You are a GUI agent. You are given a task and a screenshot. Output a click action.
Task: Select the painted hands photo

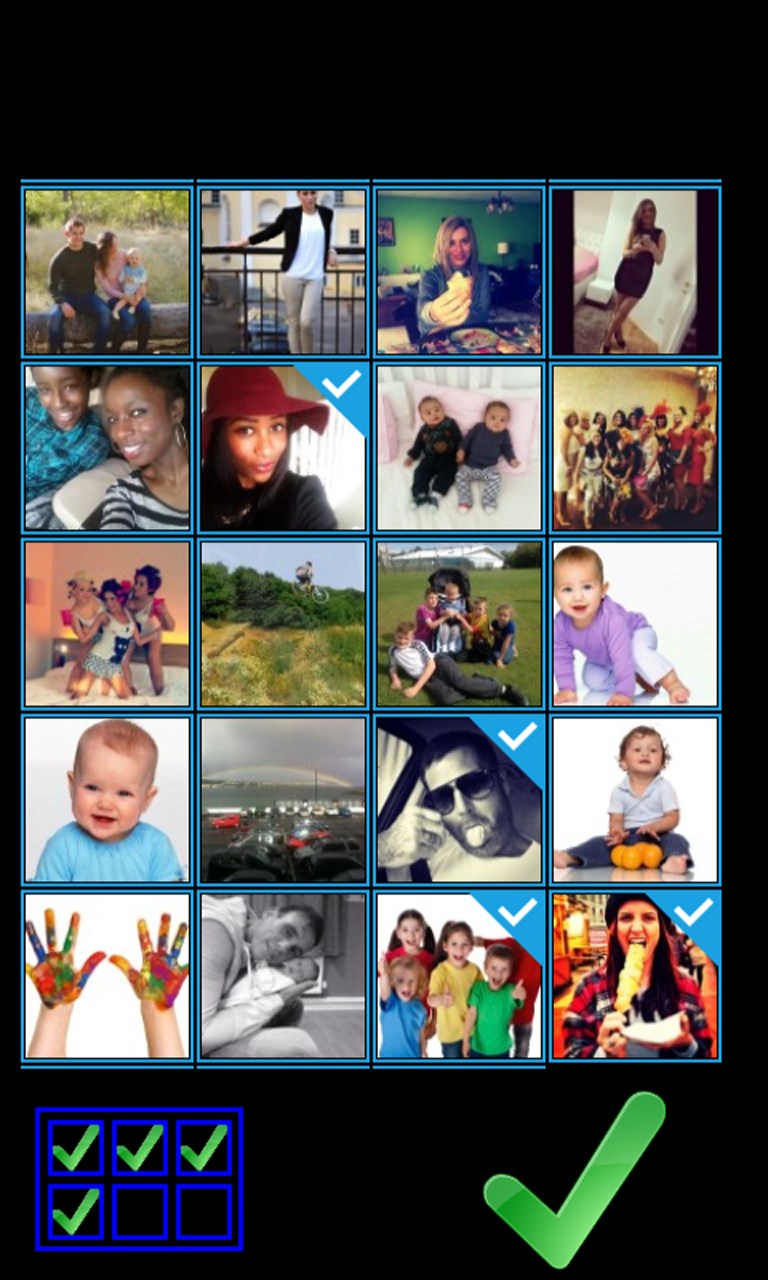pyautogui.click(x=107, y=975)
